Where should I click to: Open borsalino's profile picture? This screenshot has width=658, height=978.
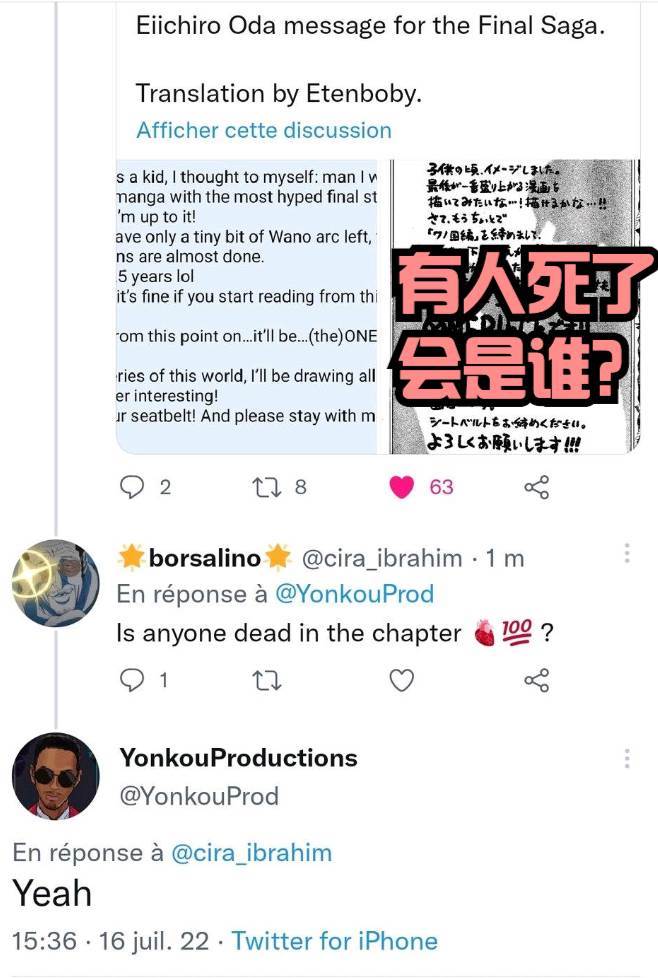(x=55, y=583)
